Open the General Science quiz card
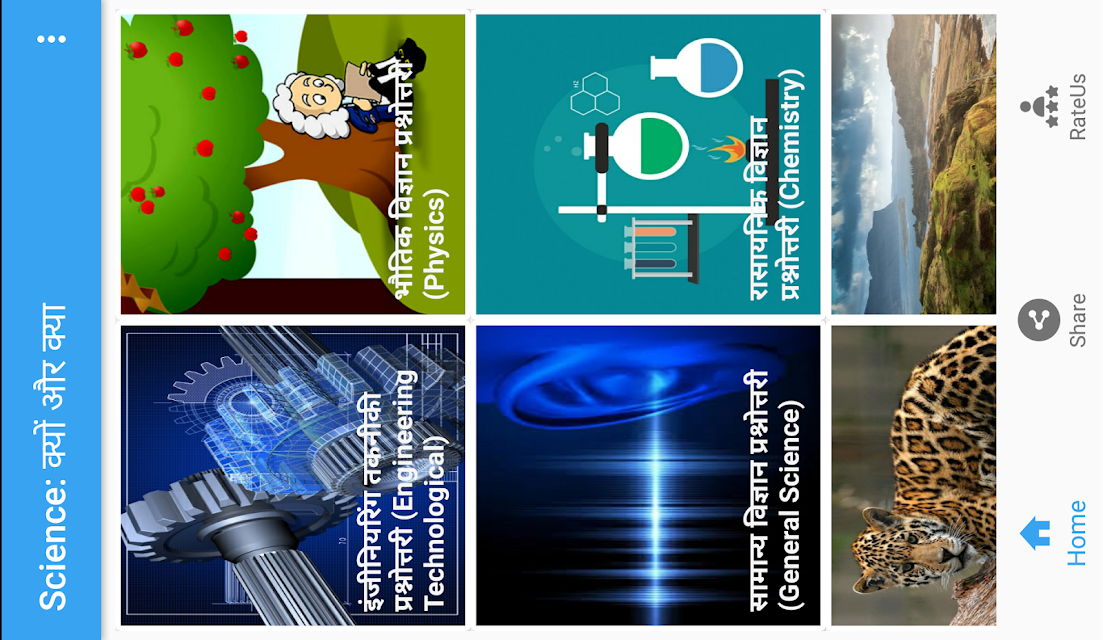 pos(648,475)
